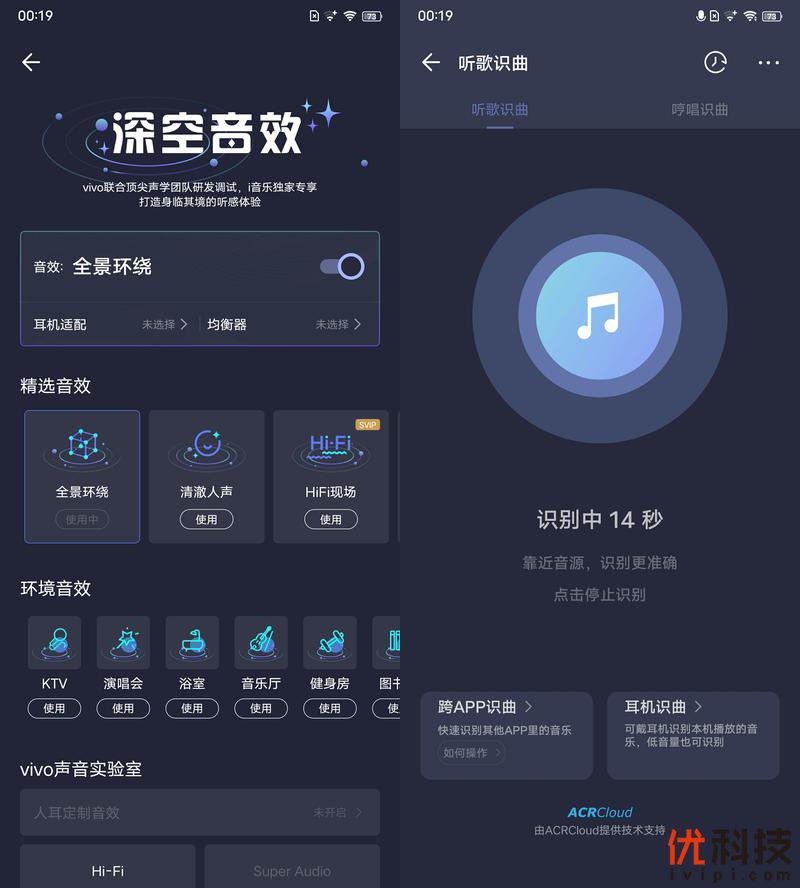The image size is (800, 888).
Task: Open song recognition history clock icon
Action: [x=715, y=62]
